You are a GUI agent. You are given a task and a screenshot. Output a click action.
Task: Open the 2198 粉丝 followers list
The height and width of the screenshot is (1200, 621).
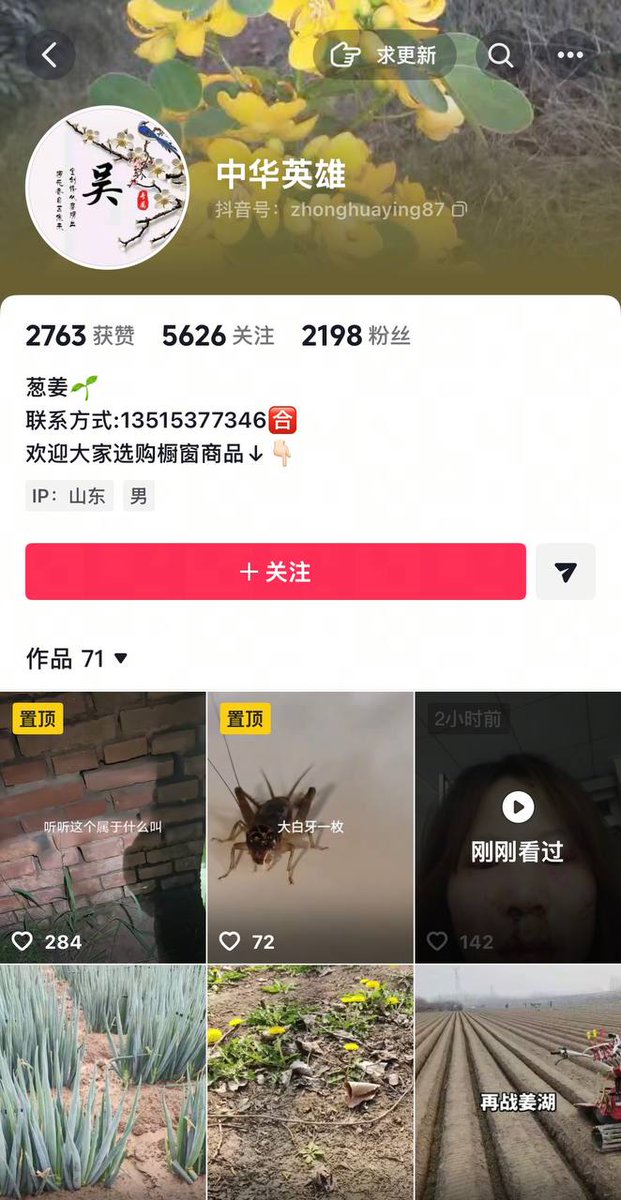click(356, 336)
